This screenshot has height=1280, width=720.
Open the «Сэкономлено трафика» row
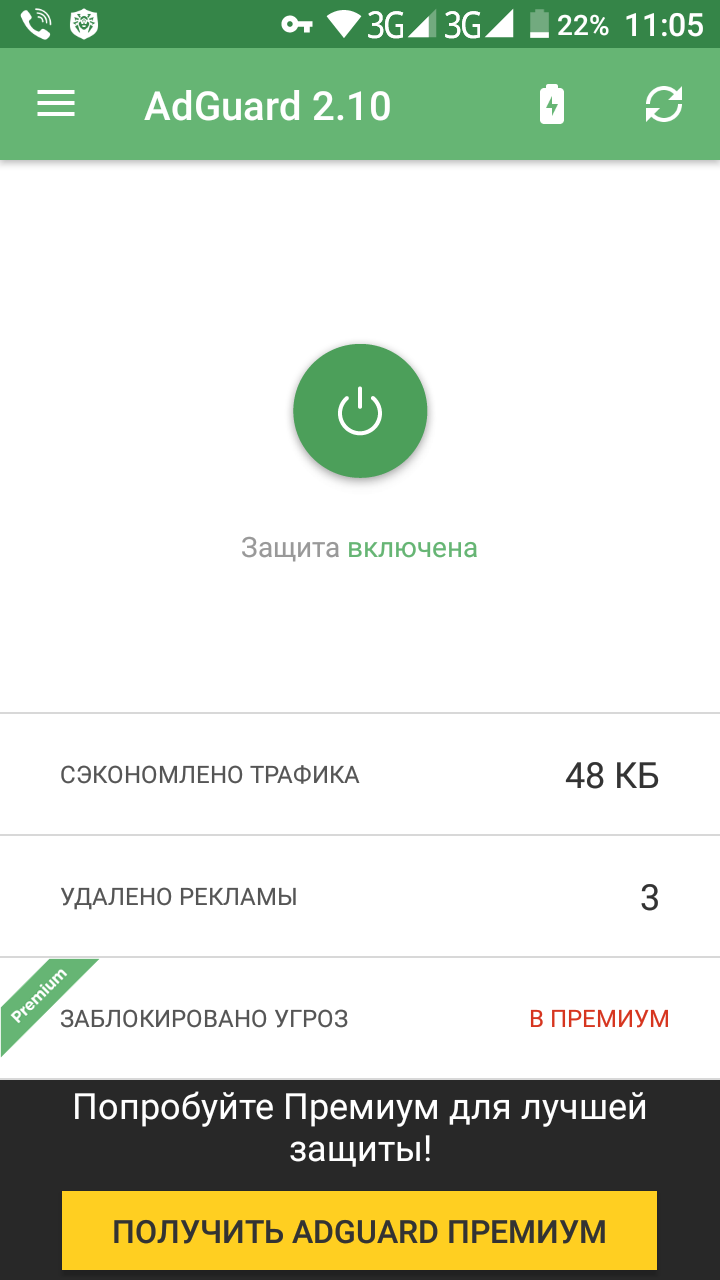(360, 775)
